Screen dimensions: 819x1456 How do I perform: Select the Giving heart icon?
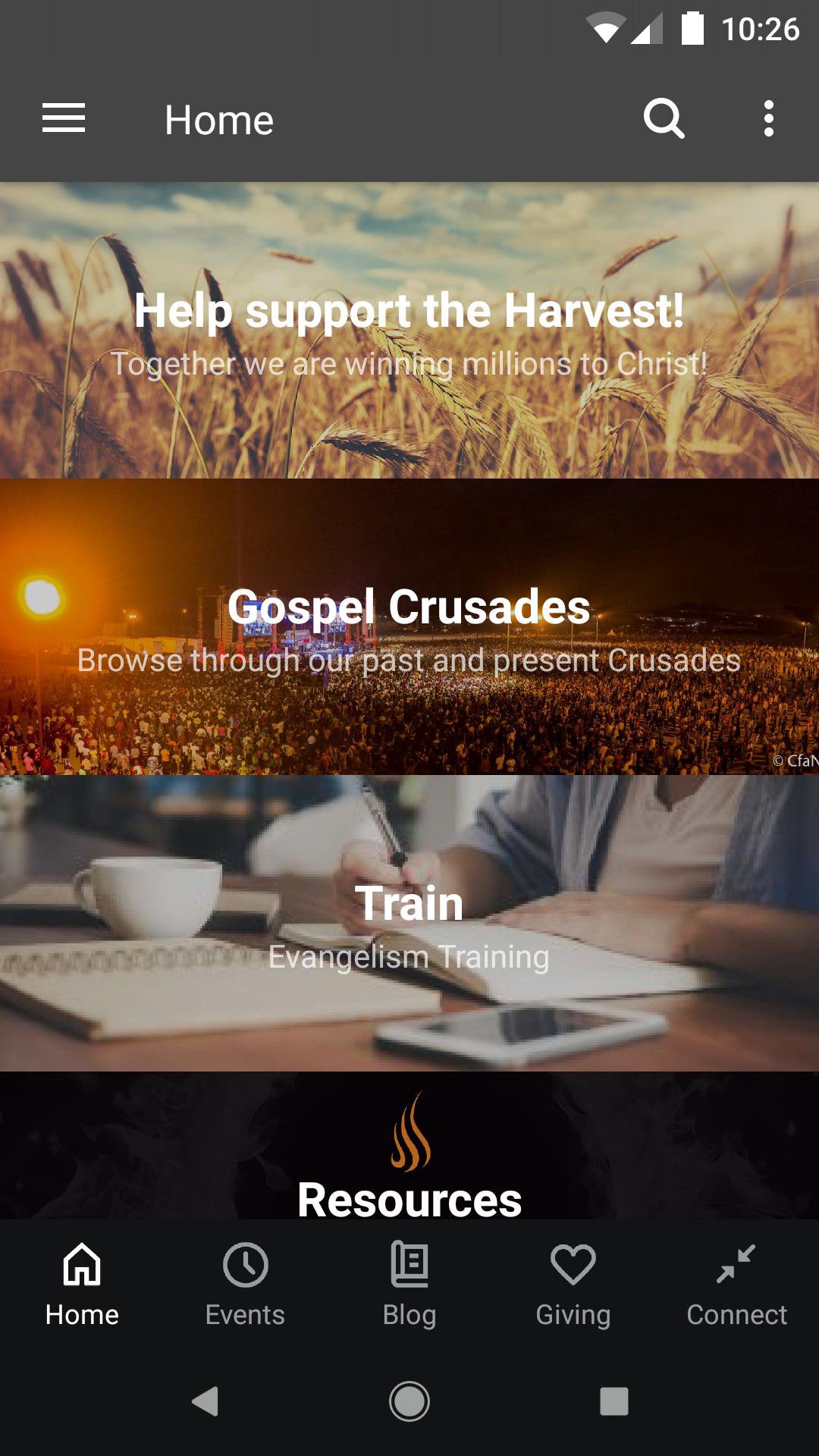click(x=573, y=1265)
